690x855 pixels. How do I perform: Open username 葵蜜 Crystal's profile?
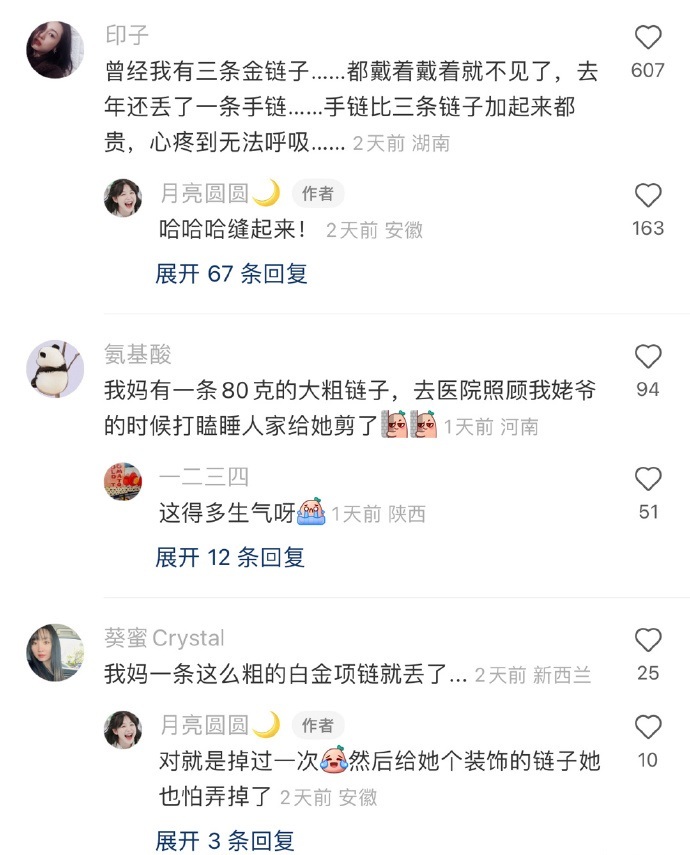(164, 638)
